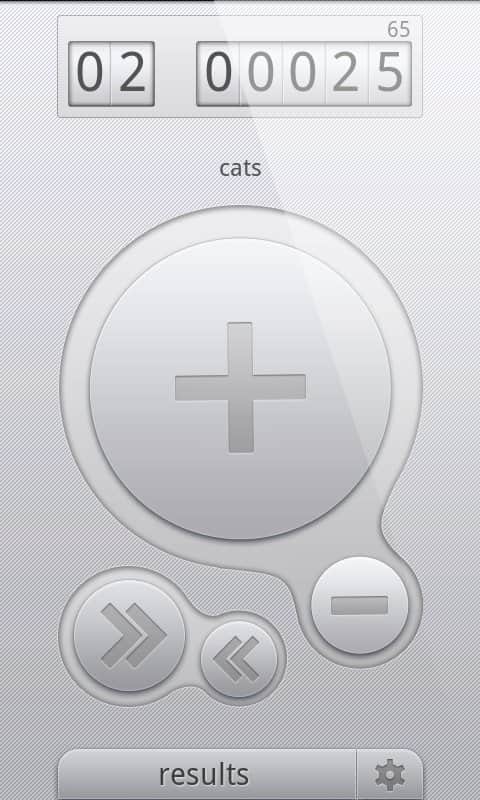Viewport: 480px width, 800px height.
Task: Open the results button
Action: tap(207, 774)
